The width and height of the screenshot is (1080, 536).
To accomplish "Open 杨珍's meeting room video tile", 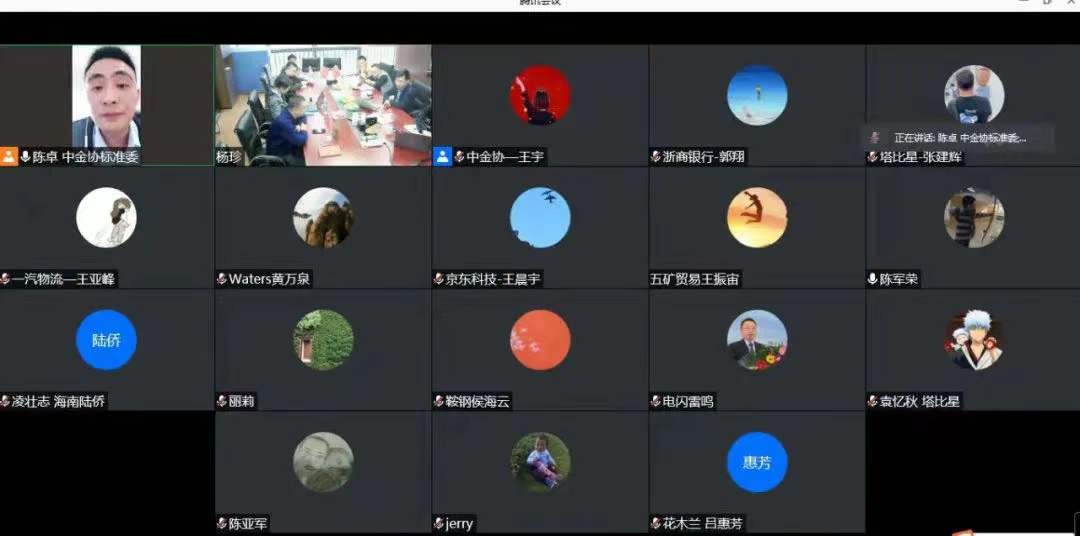I will [x=323, y=100].
